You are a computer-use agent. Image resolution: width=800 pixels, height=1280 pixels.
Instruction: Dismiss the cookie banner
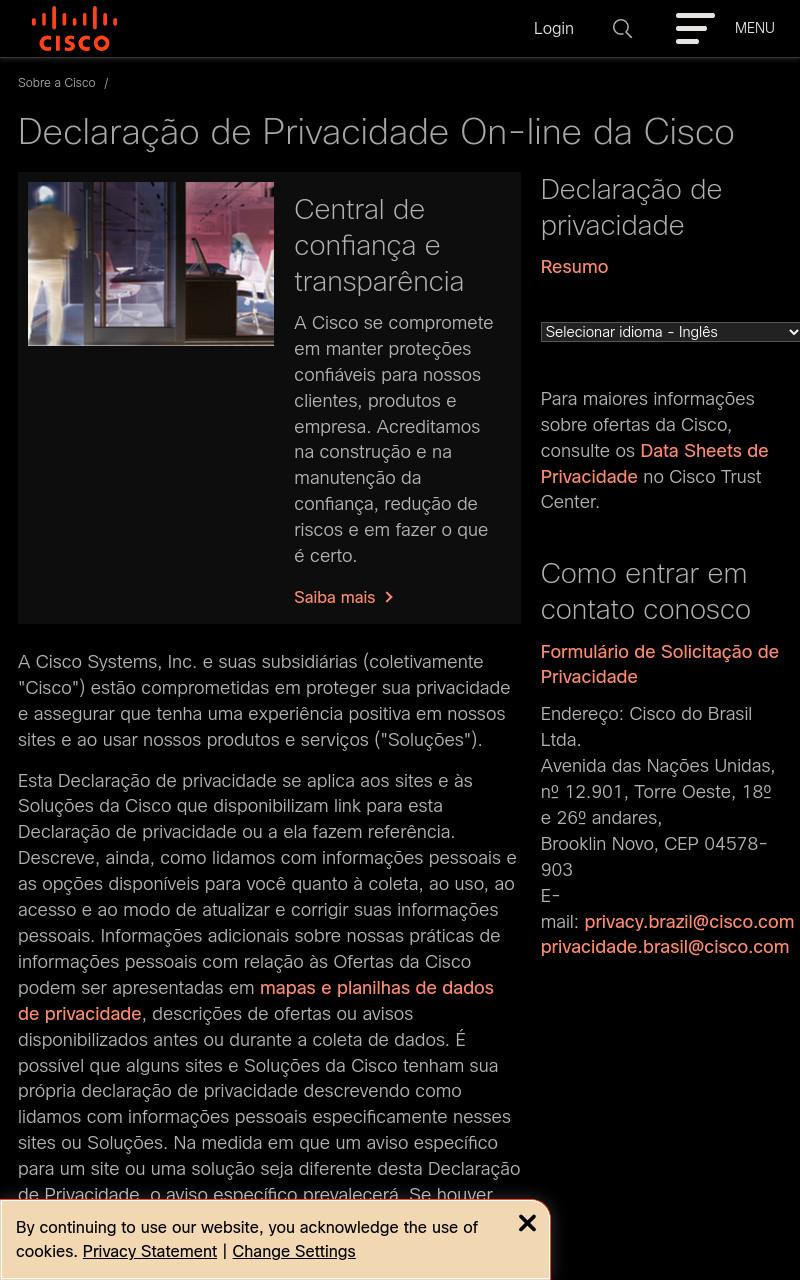tap(527, 1223)
